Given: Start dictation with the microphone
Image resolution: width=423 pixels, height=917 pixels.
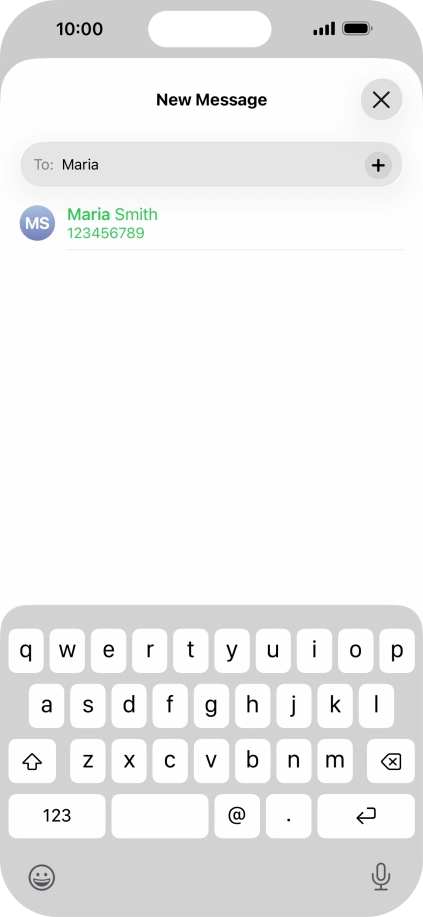Looking at the screenshot, I should pyautogui.click(x=381, y=877).
